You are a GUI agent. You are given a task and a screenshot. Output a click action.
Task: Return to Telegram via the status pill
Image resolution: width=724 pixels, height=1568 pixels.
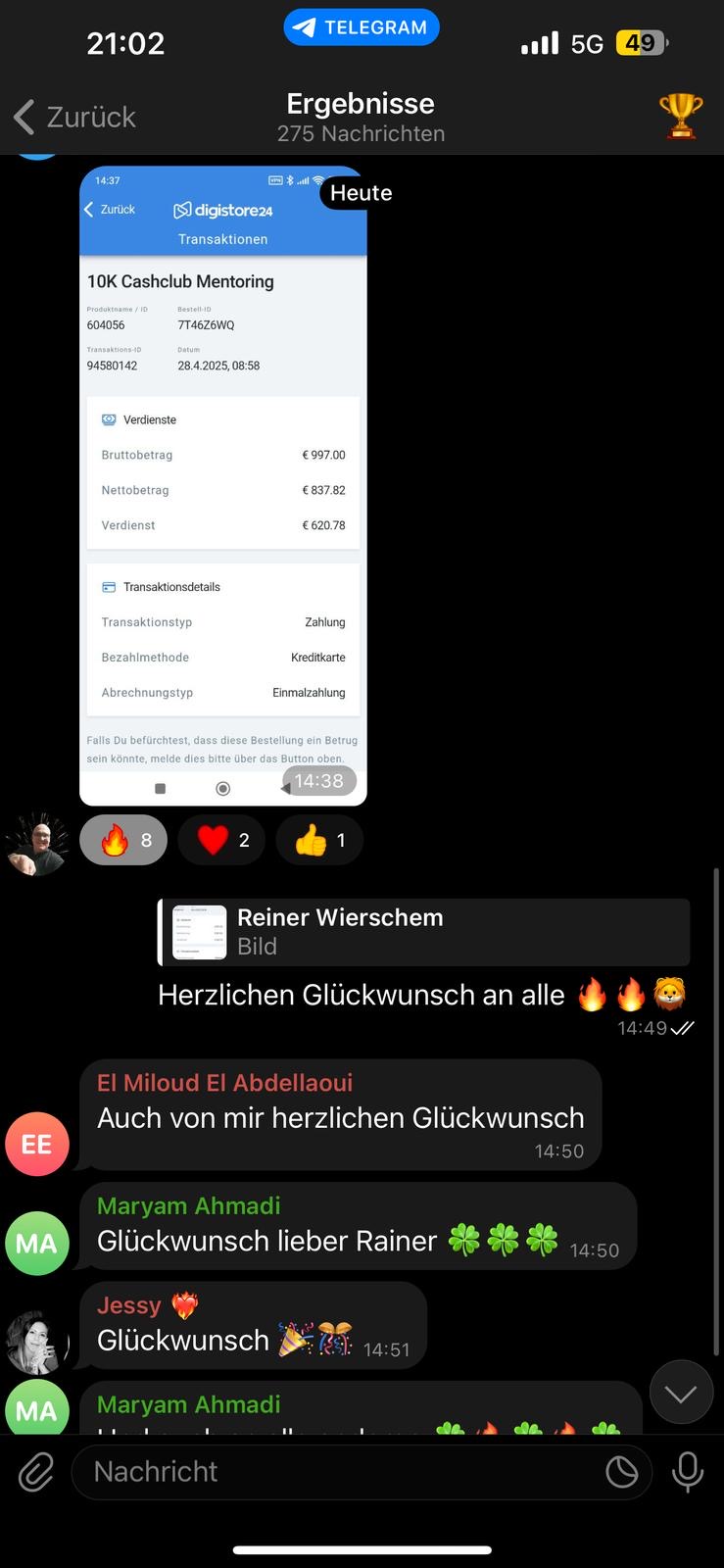pyautogui.click(x=362, y=27)
